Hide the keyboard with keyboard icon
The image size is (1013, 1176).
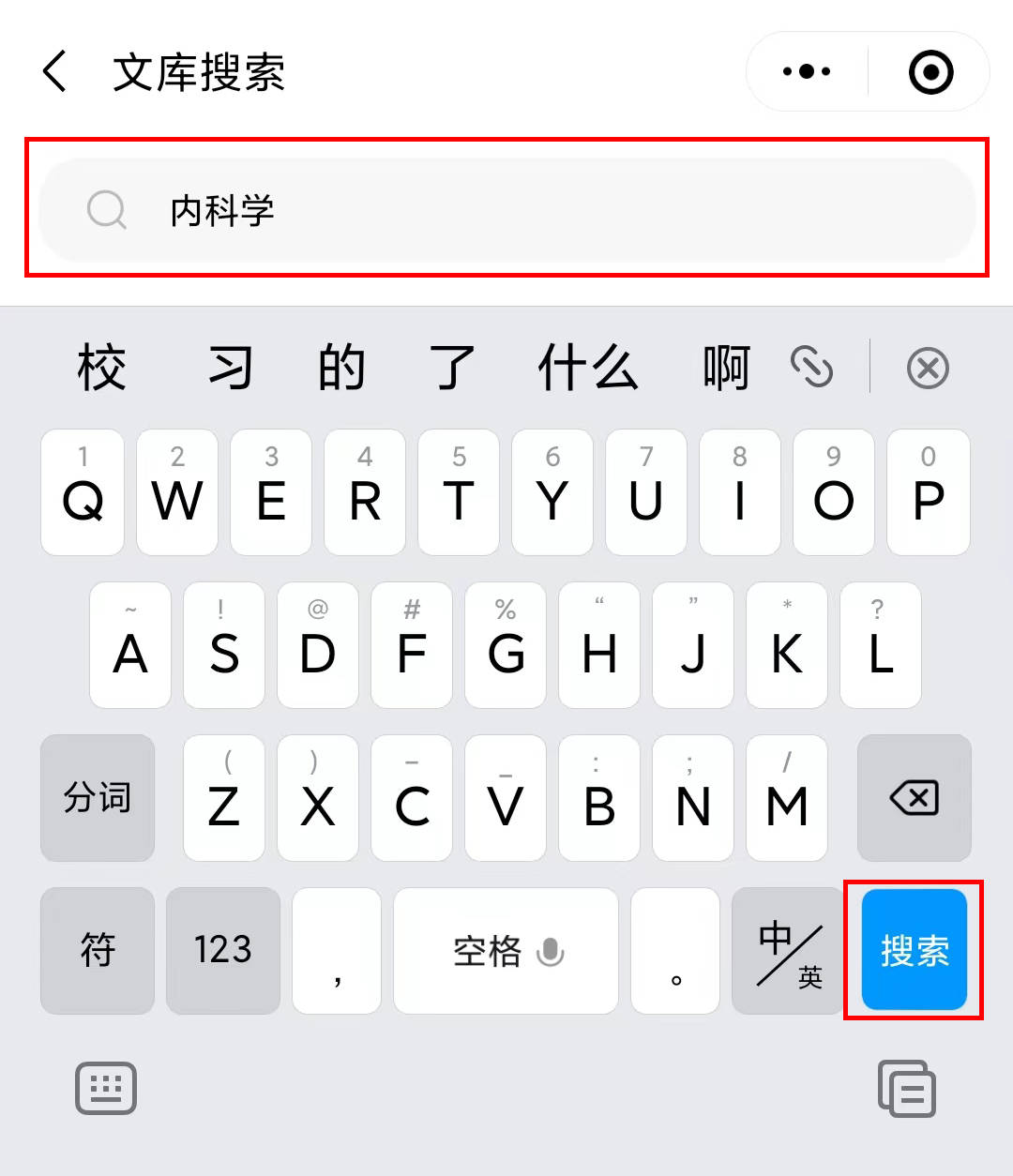click(106, 1088)
